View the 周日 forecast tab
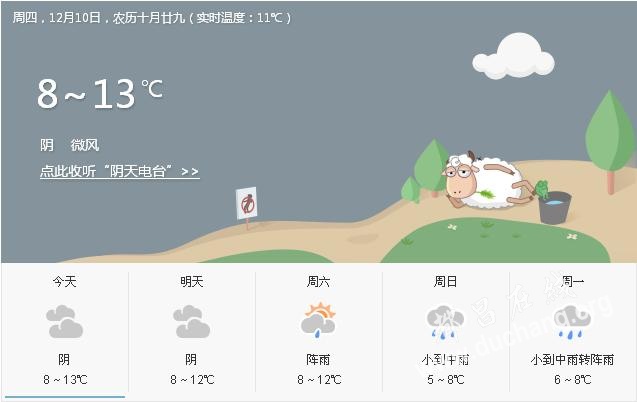The width and height of the screenshot is (637, 402). (x=445, y=330)
